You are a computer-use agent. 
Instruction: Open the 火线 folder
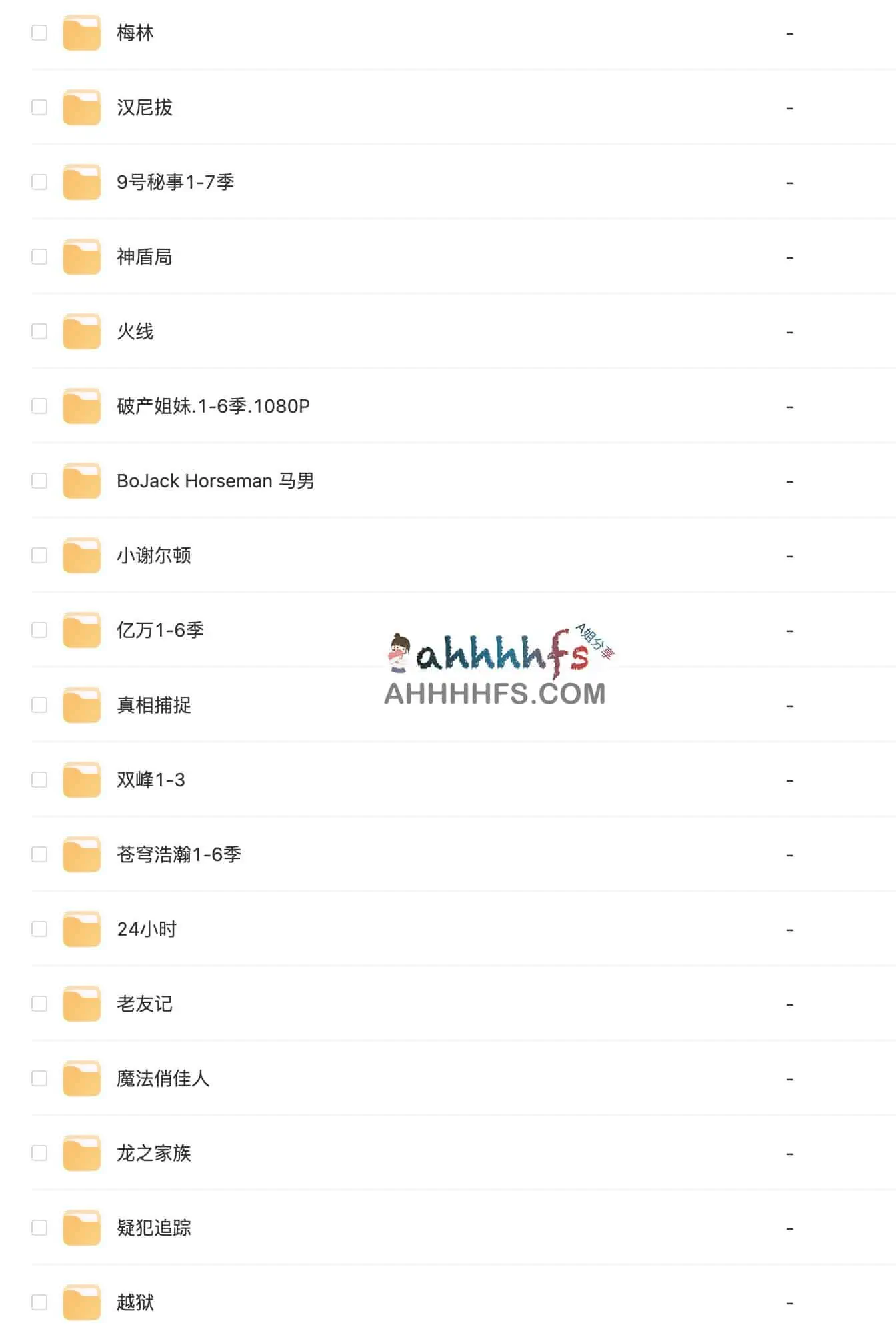tap(135, 331)
